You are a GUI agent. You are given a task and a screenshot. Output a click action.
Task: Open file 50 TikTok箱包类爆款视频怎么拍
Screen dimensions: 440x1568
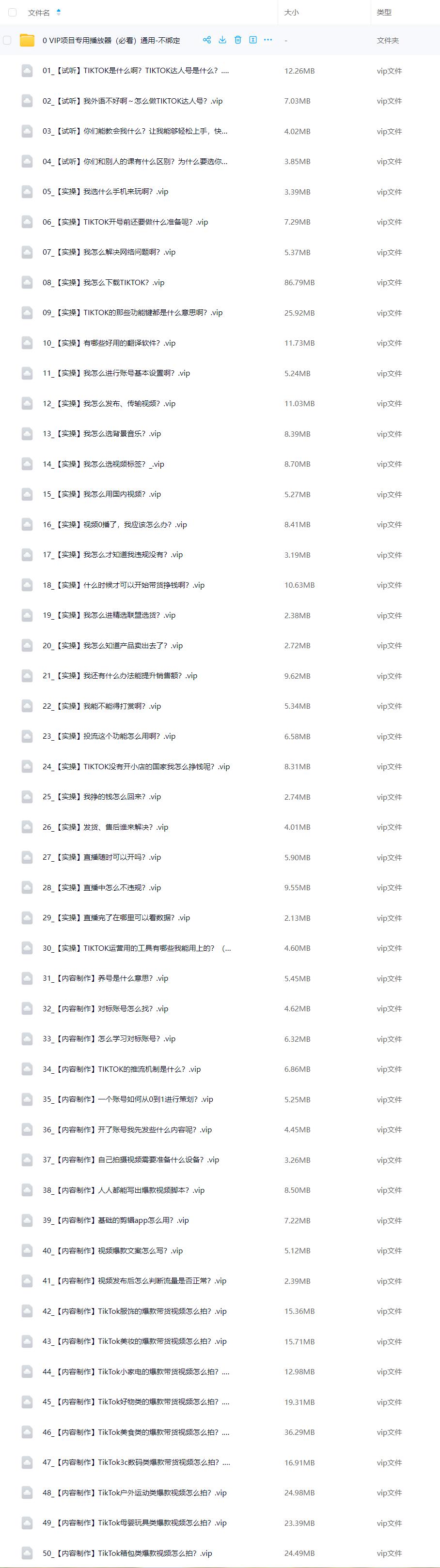tap(127, 1553)
